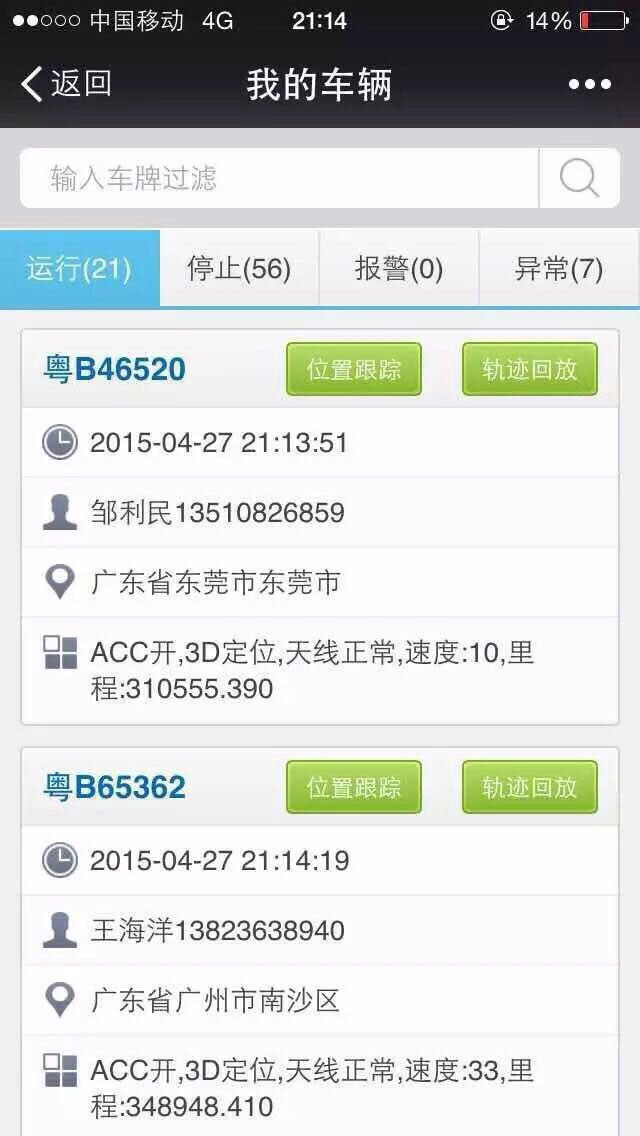
Task: Go back using the 返回 button
Action: [x=66, y=84]
